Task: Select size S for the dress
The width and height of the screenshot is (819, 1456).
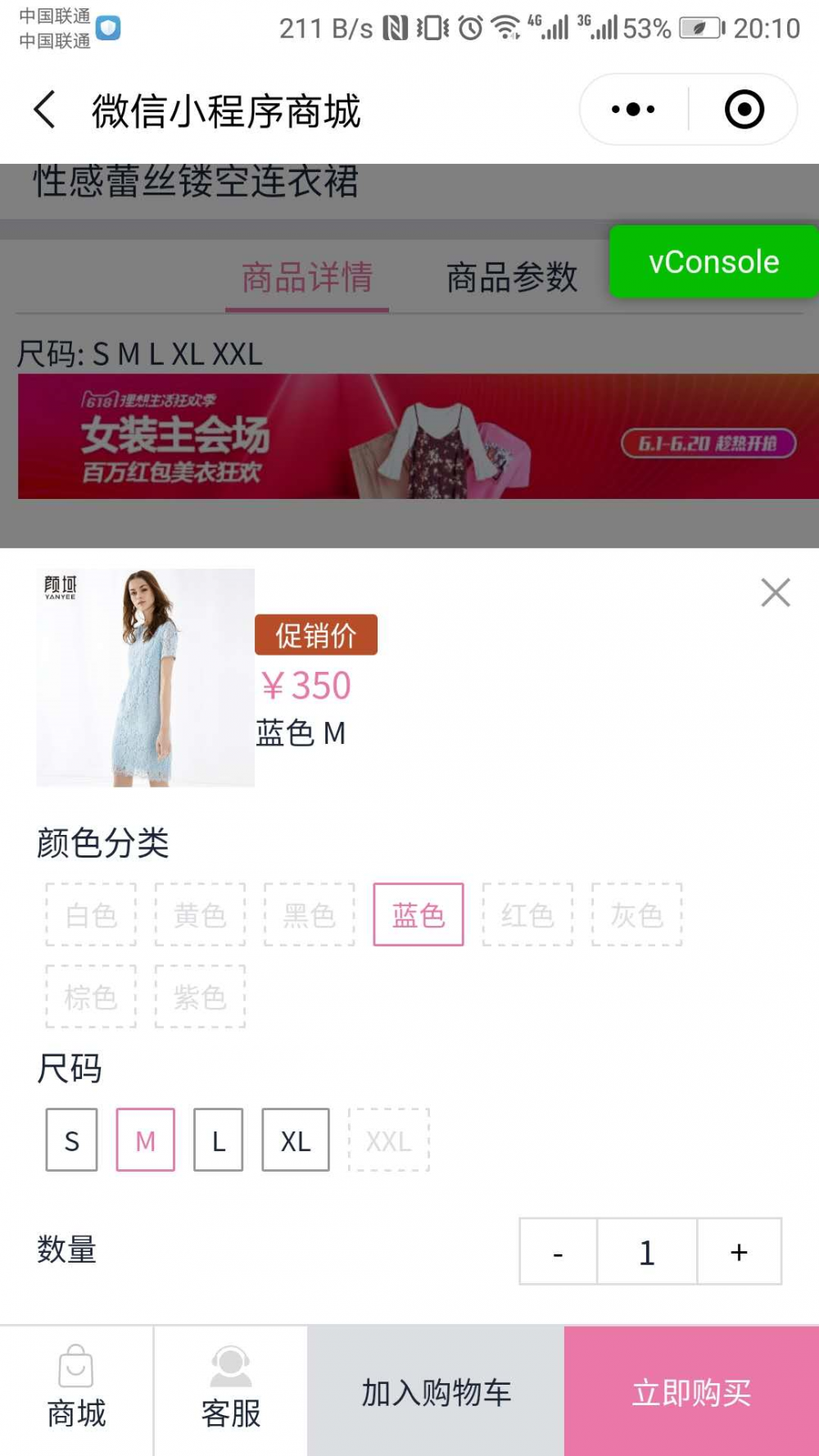Action: (x=71, y=1139)
